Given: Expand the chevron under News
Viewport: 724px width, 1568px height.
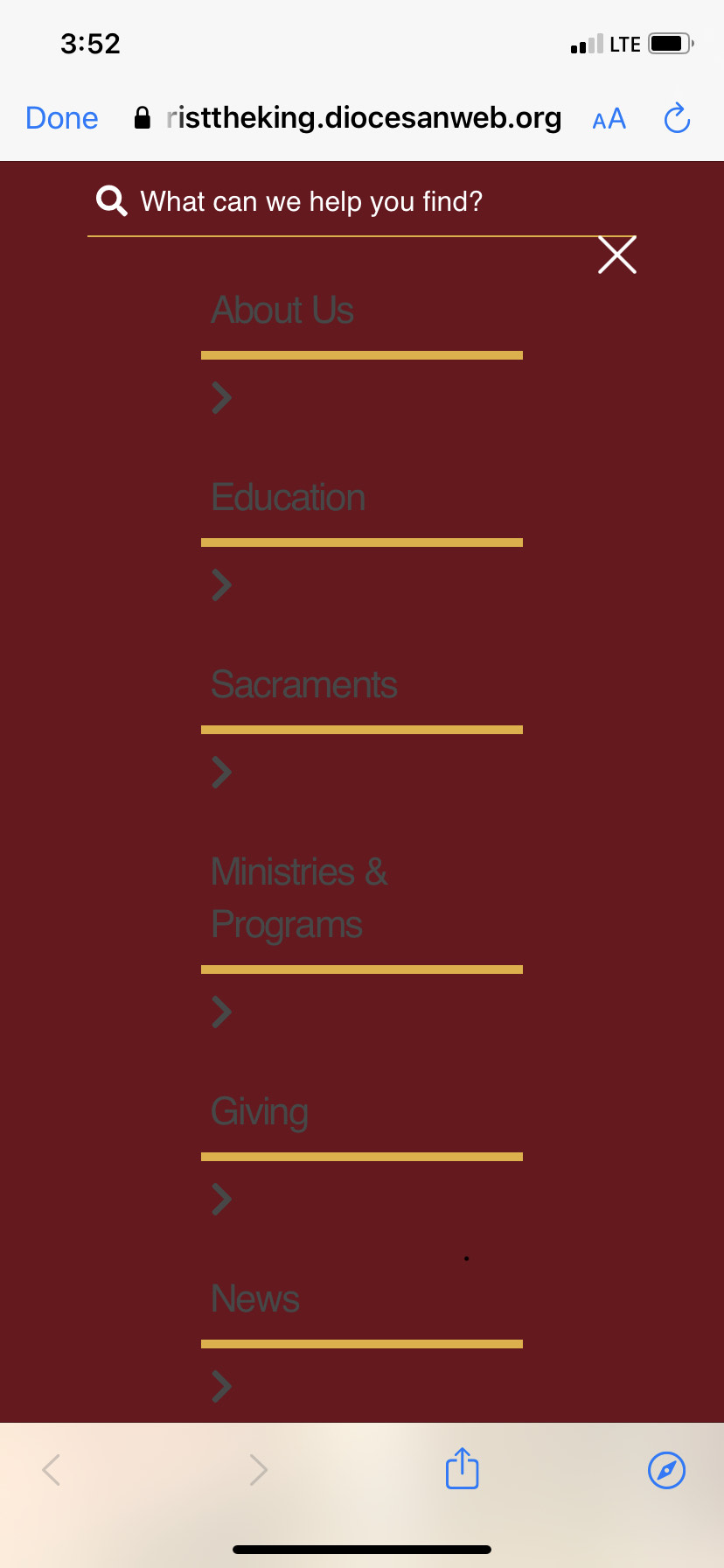Looking at the screenshot, I should click(x=222, y=1386).
